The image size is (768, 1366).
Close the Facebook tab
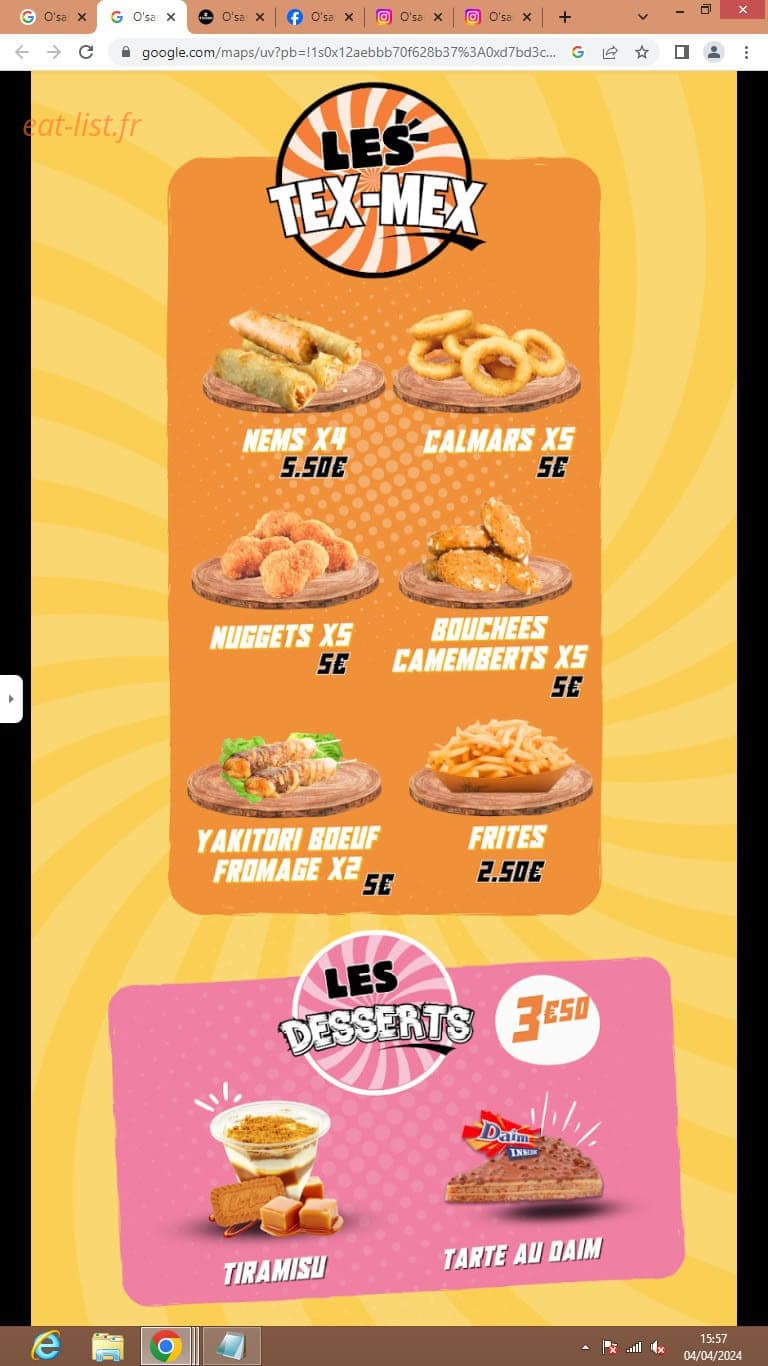pyautogui.click(x=349, y=17)
